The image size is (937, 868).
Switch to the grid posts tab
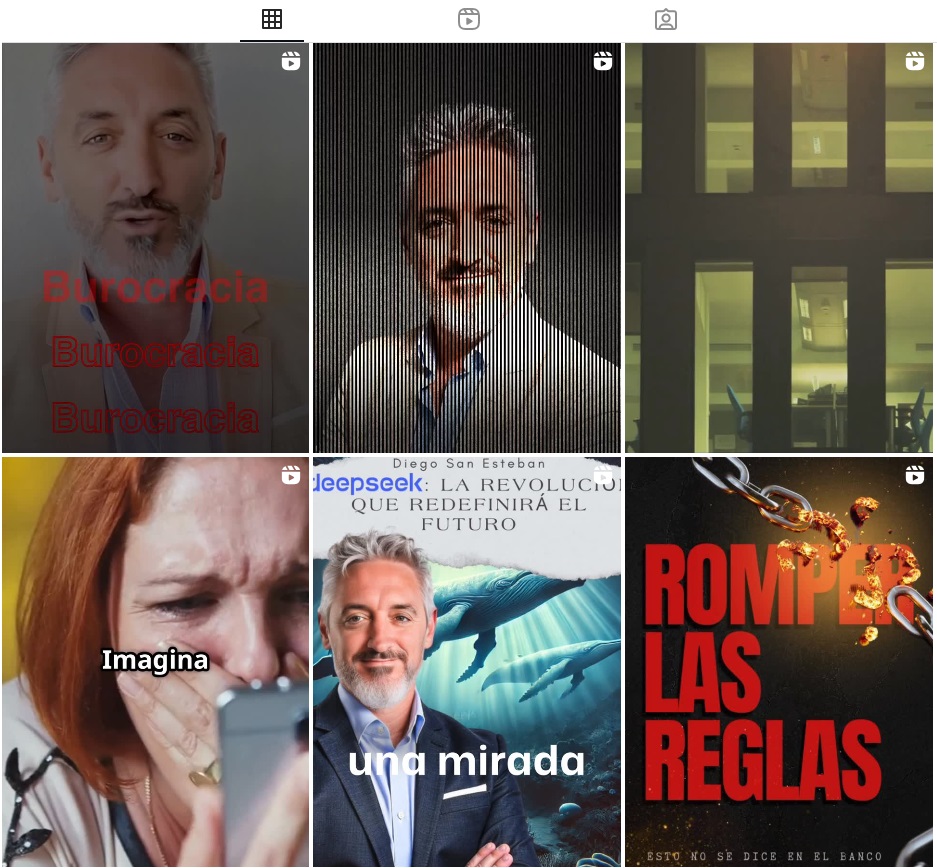click(x=271, y=19)
